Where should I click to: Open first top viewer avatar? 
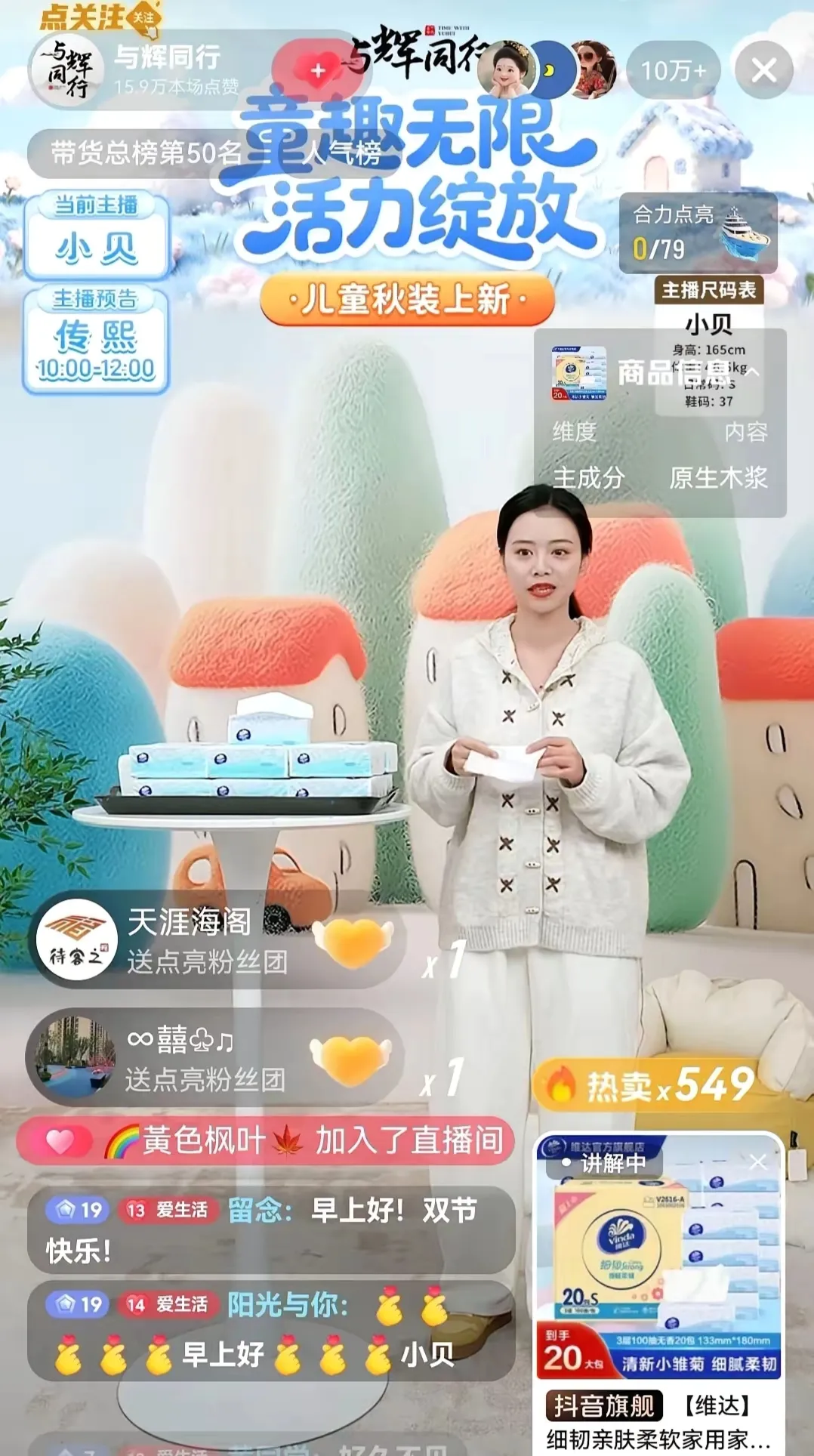pos(508,70)
